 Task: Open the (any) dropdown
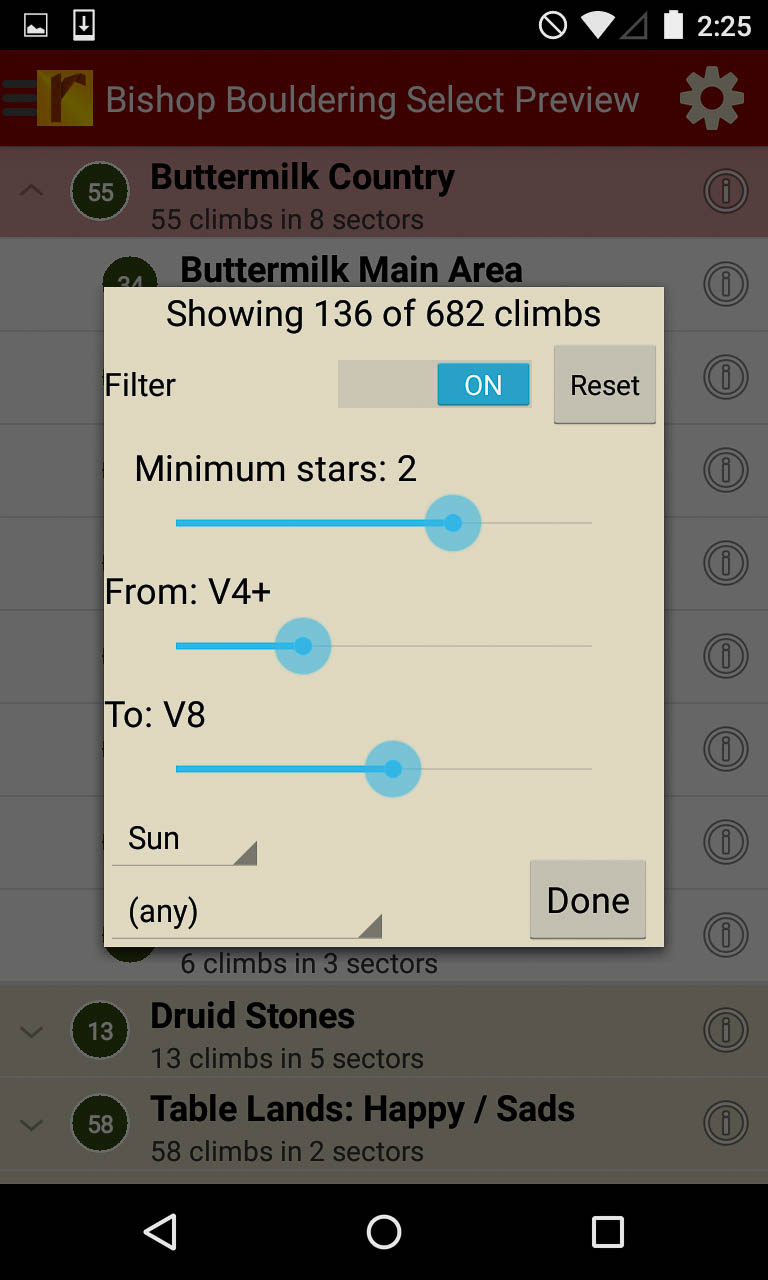point(246,912)
